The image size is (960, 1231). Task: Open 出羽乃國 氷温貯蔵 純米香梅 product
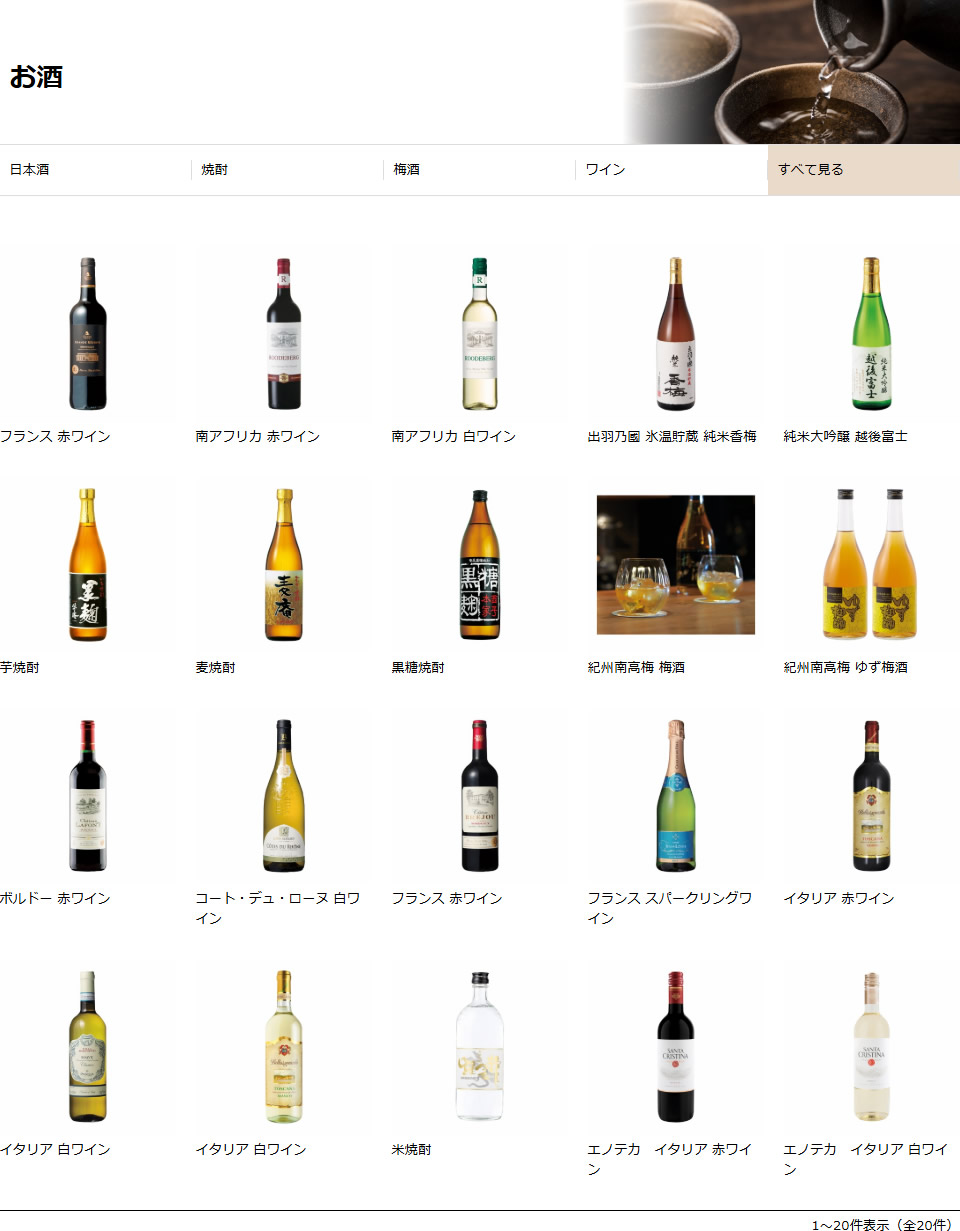tap(675, 335)
